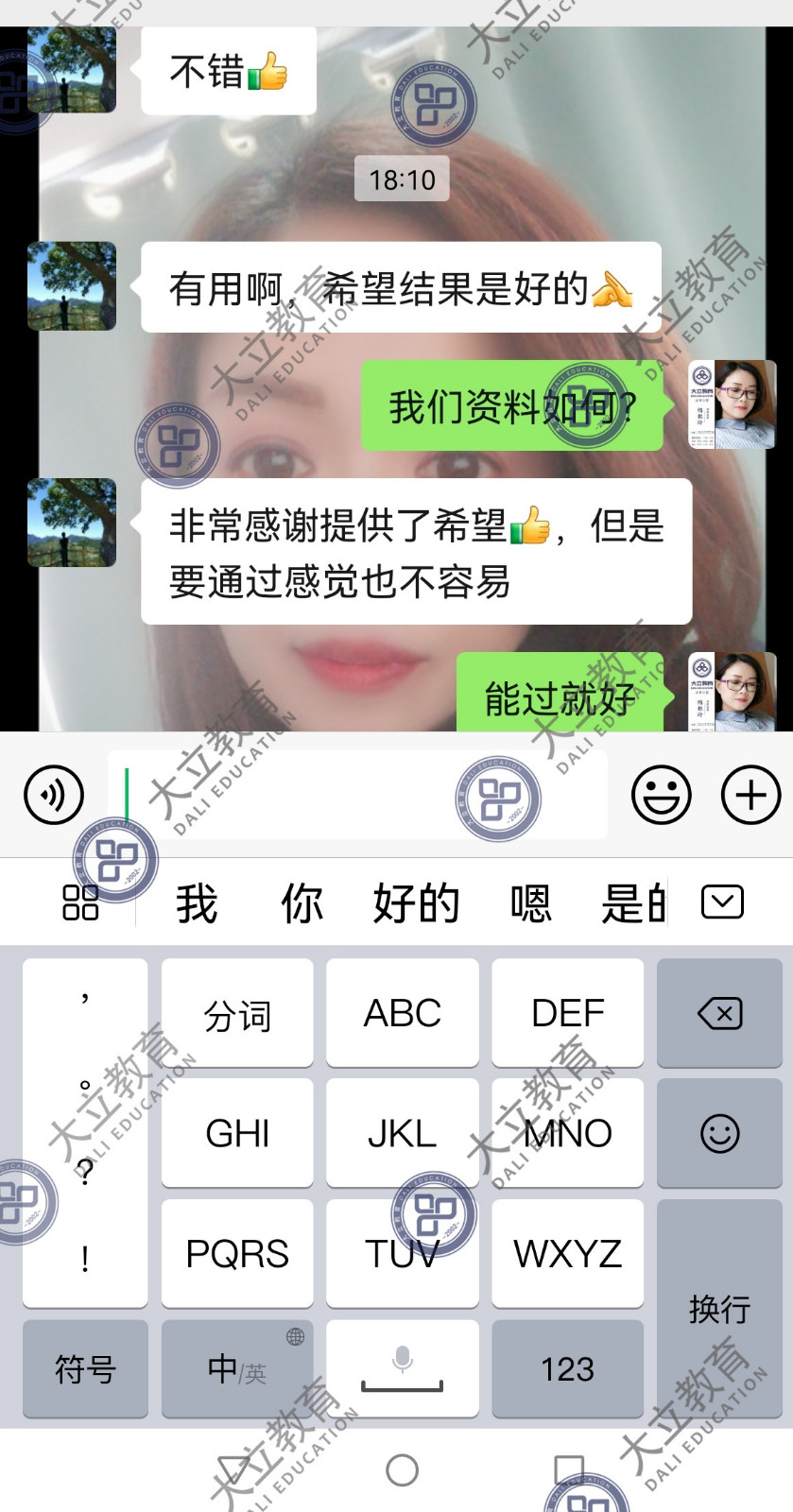
Task: Open the plus attachments menu
Action: (x=750, y=795)
